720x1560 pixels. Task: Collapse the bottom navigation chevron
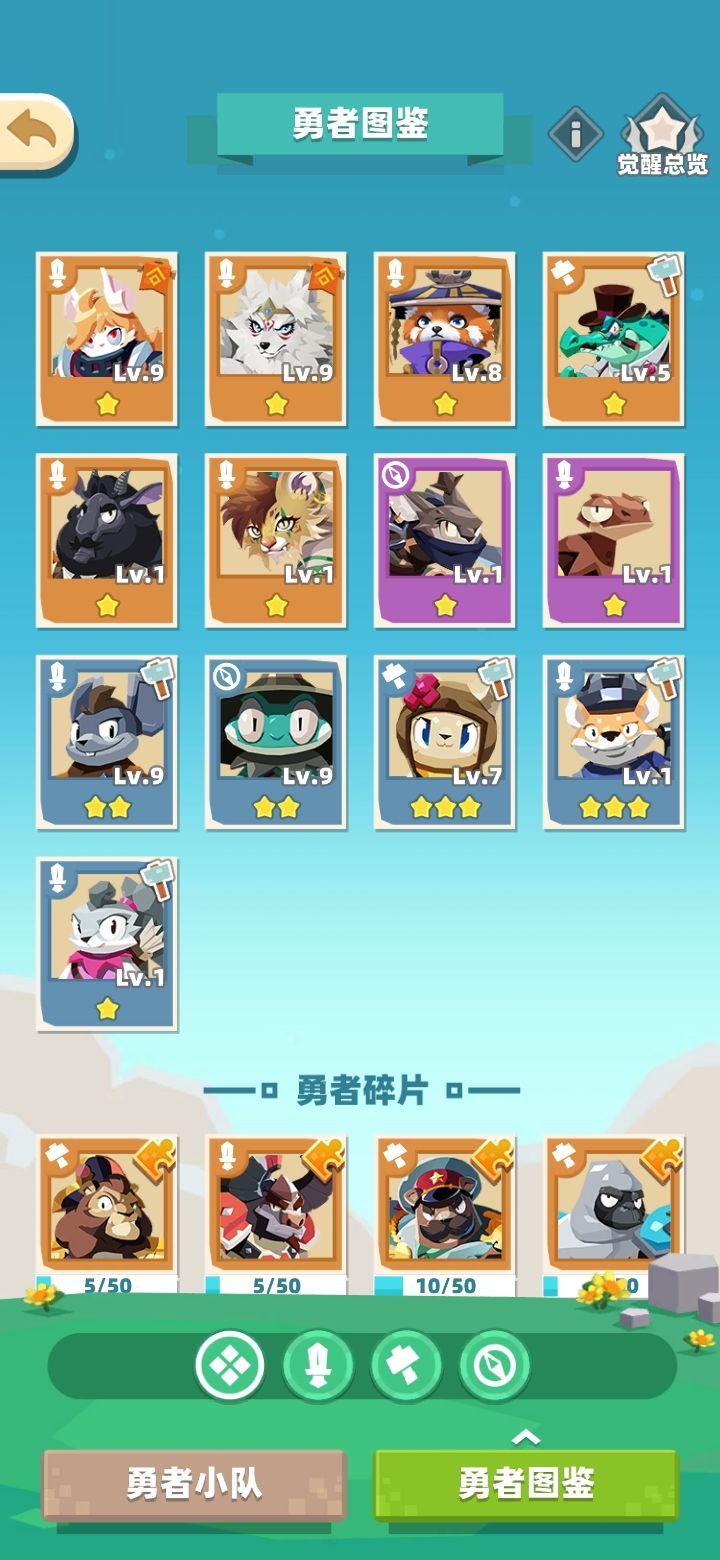tap(528, 1438)
